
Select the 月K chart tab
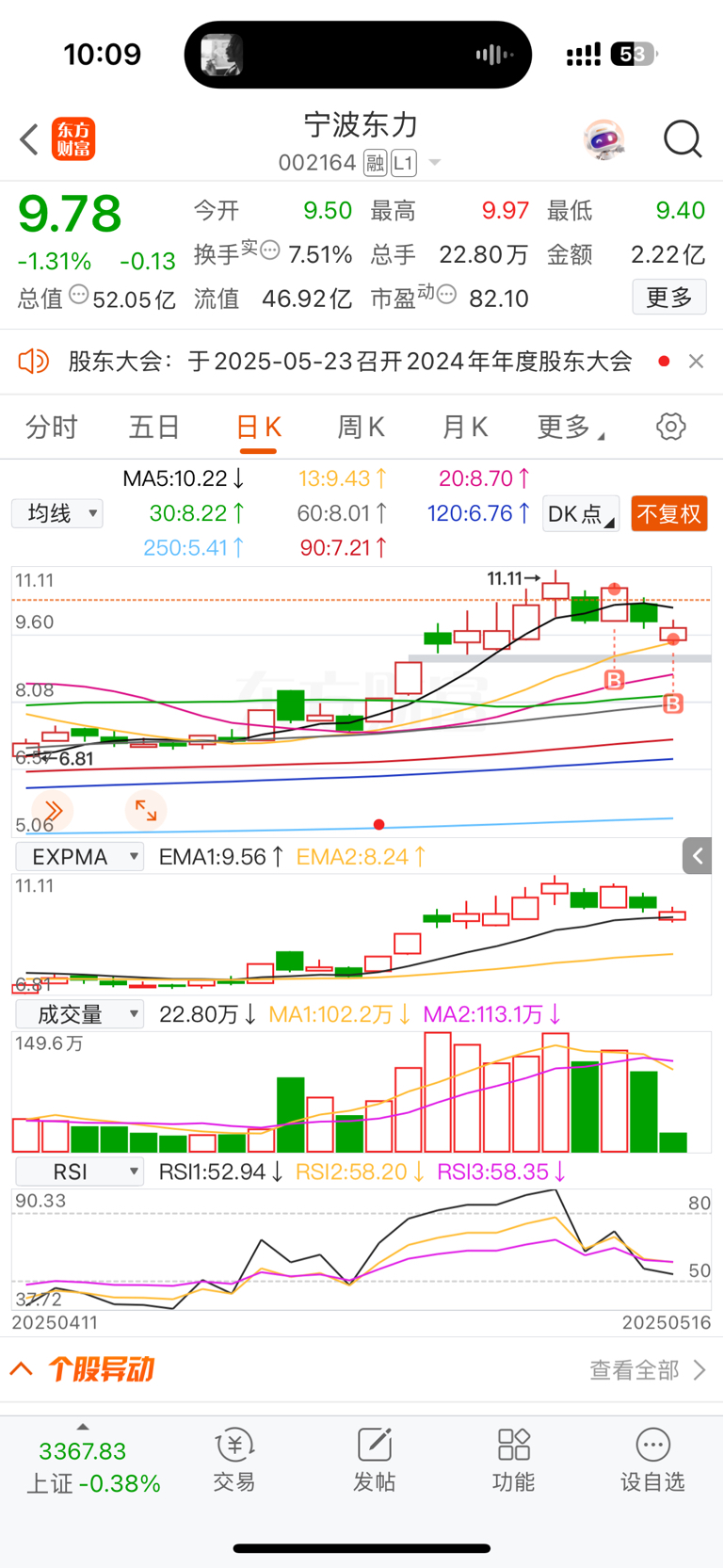(464, 428)
